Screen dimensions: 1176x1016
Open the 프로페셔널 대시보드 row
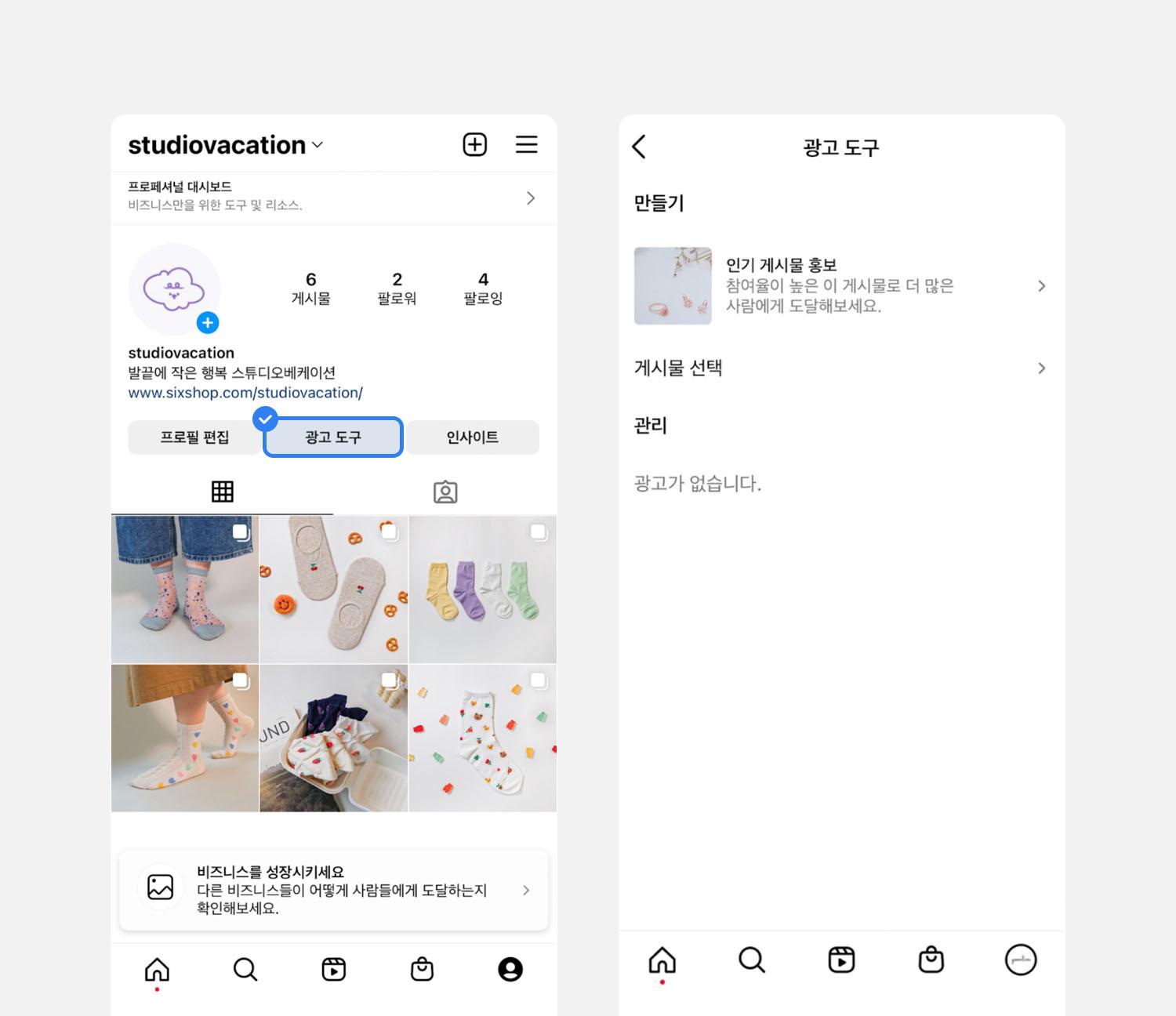(333, 197)
